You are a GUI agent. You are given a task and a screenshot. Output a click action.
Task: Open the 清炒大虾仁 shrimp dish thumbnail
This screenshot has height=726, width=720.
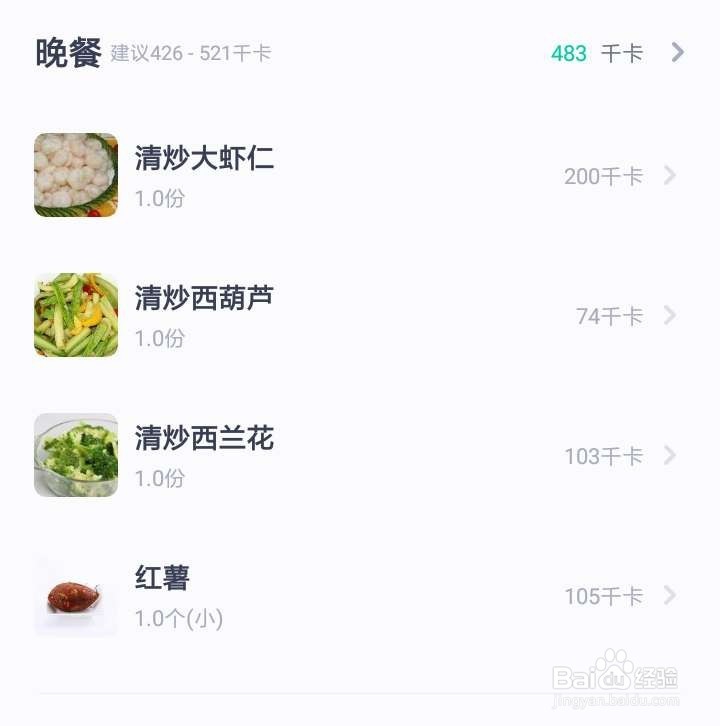(75, 176)
